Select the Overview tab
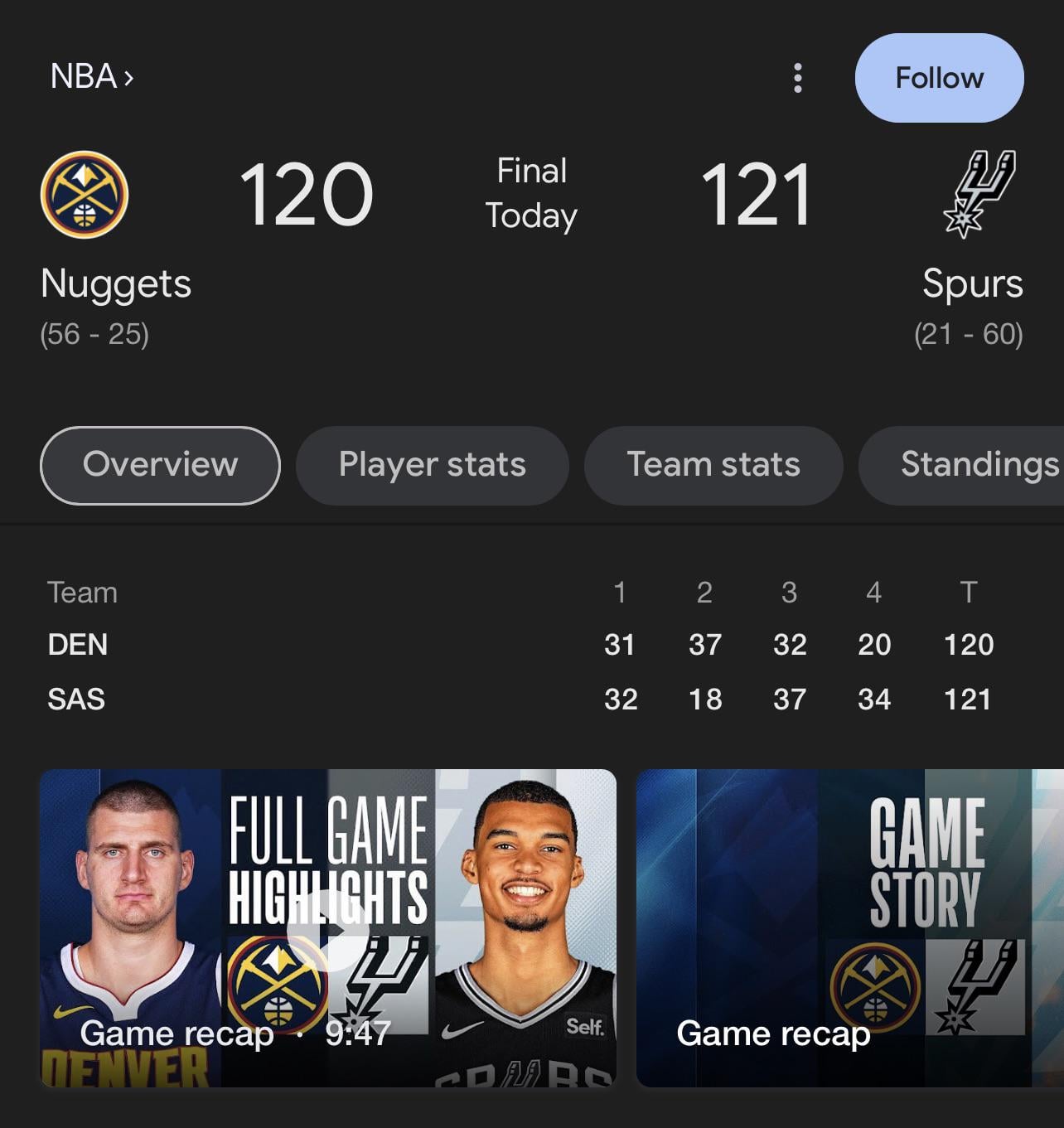Image resolution: width=1064 pixels, height=1128 pixels. click(x=160, y=465)
